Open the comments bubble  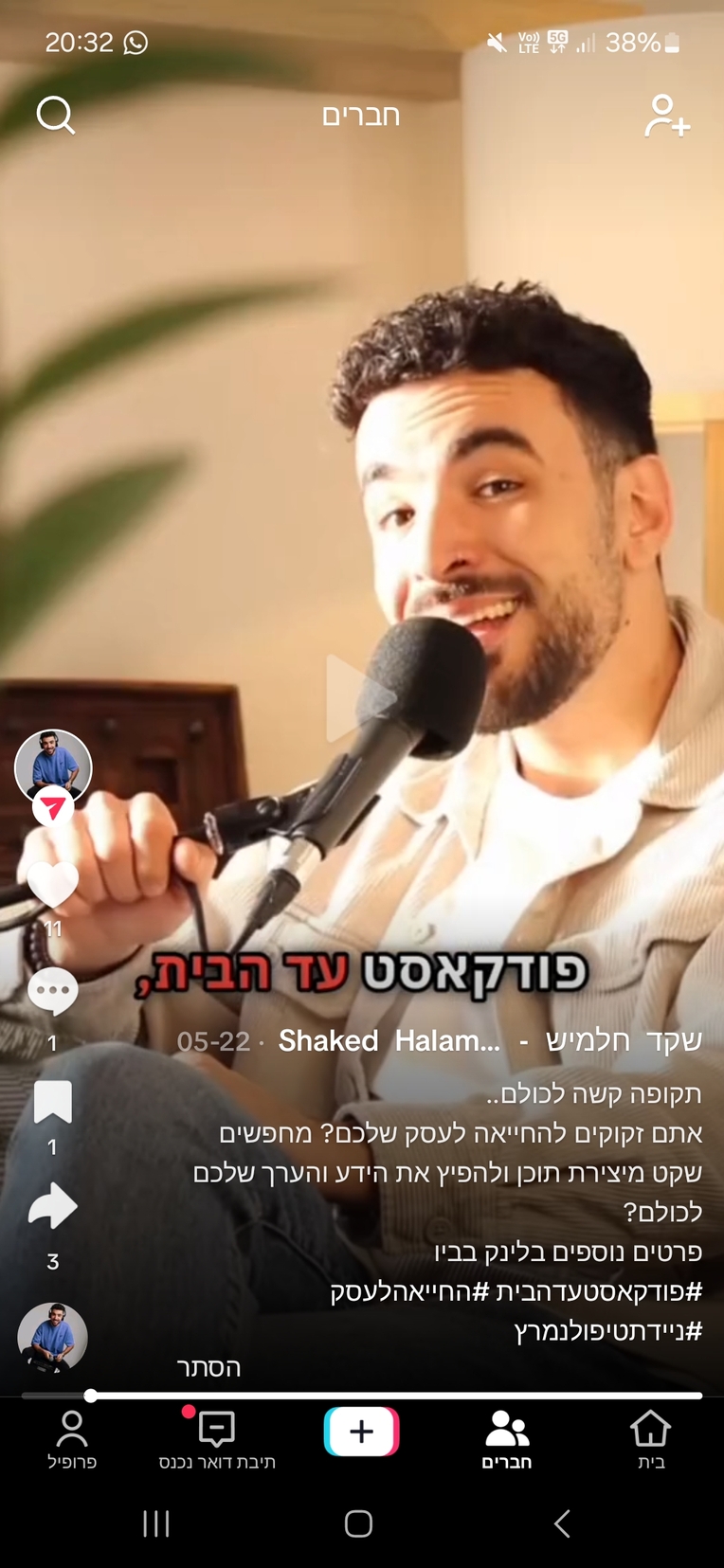click(53, 992)
